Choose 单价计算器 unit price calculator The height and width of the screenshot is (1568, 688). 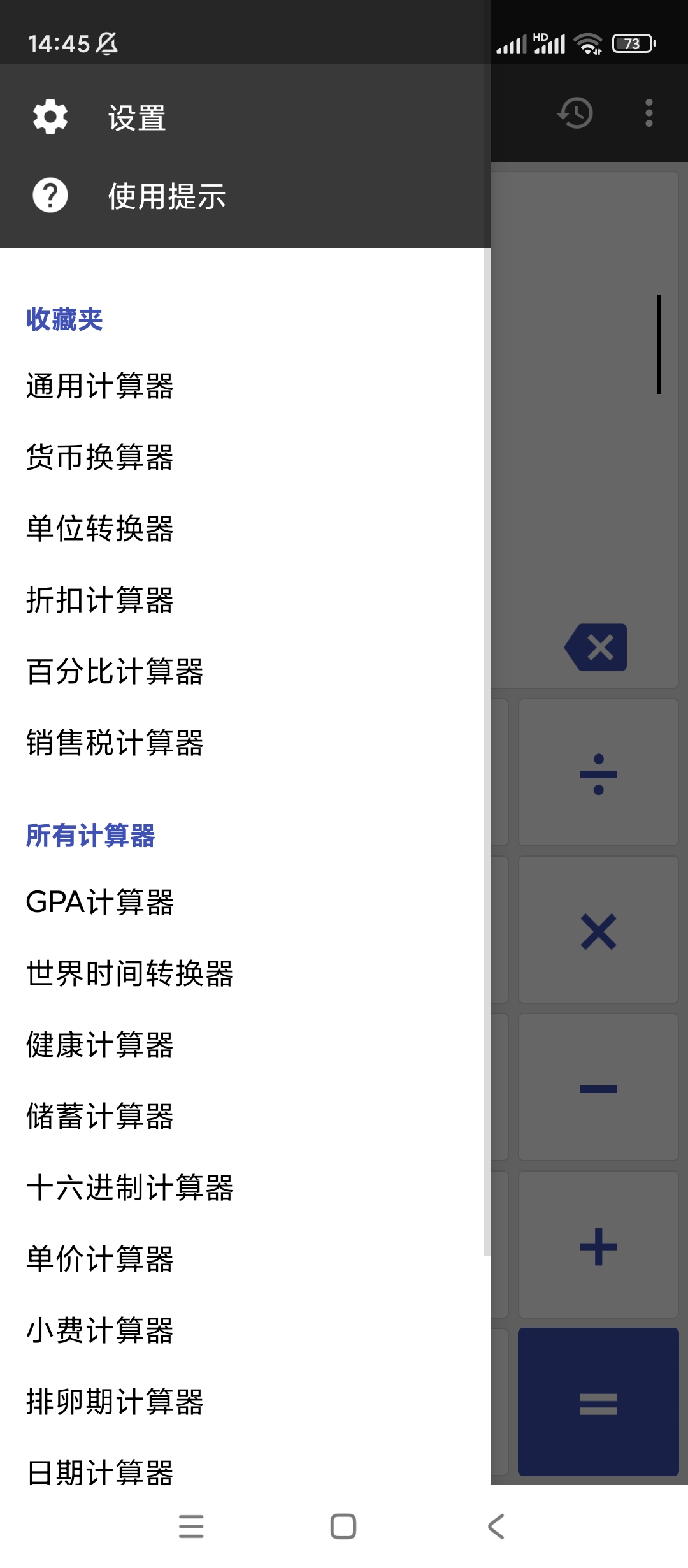click(x=100, y=1259)
